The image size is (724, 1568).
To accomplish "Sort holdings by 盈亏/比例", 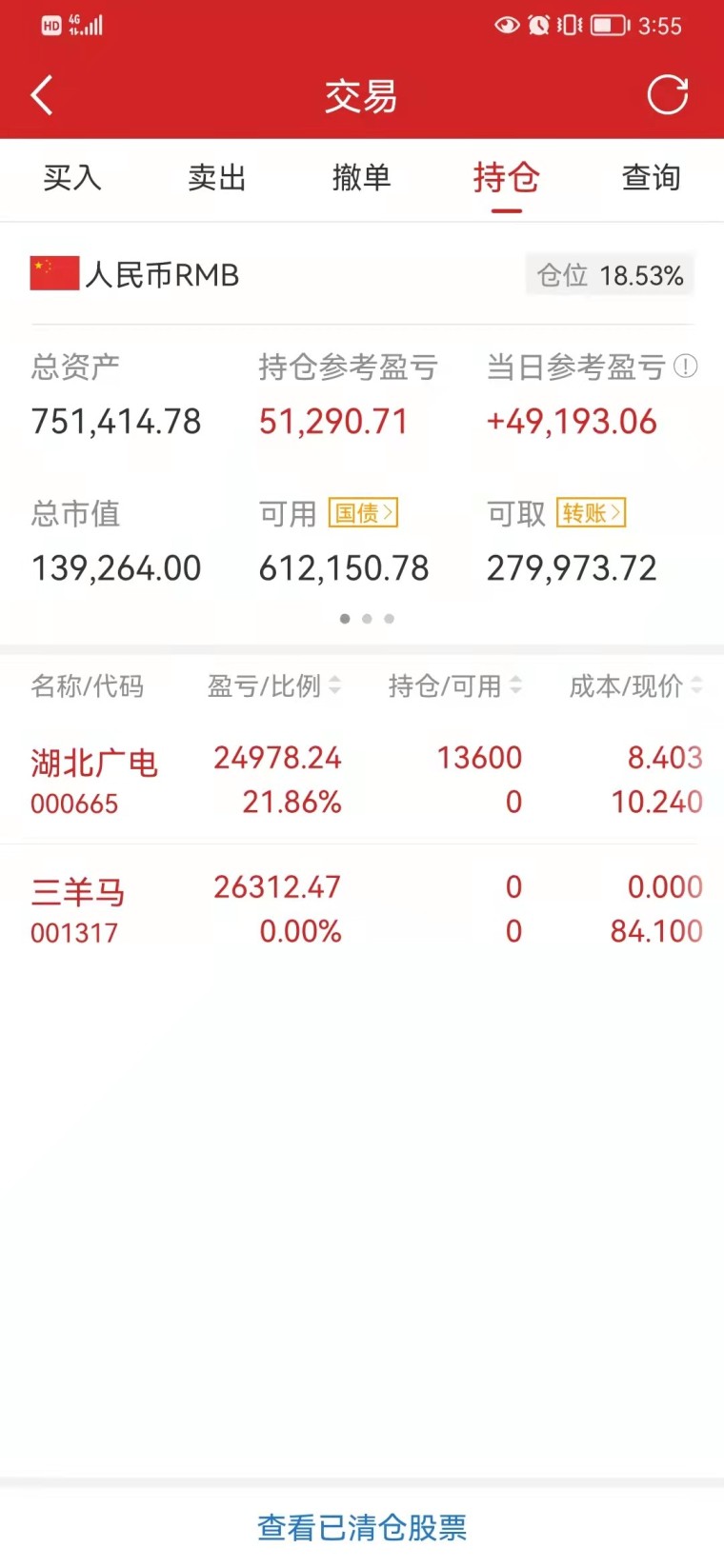I will point(274,685).
